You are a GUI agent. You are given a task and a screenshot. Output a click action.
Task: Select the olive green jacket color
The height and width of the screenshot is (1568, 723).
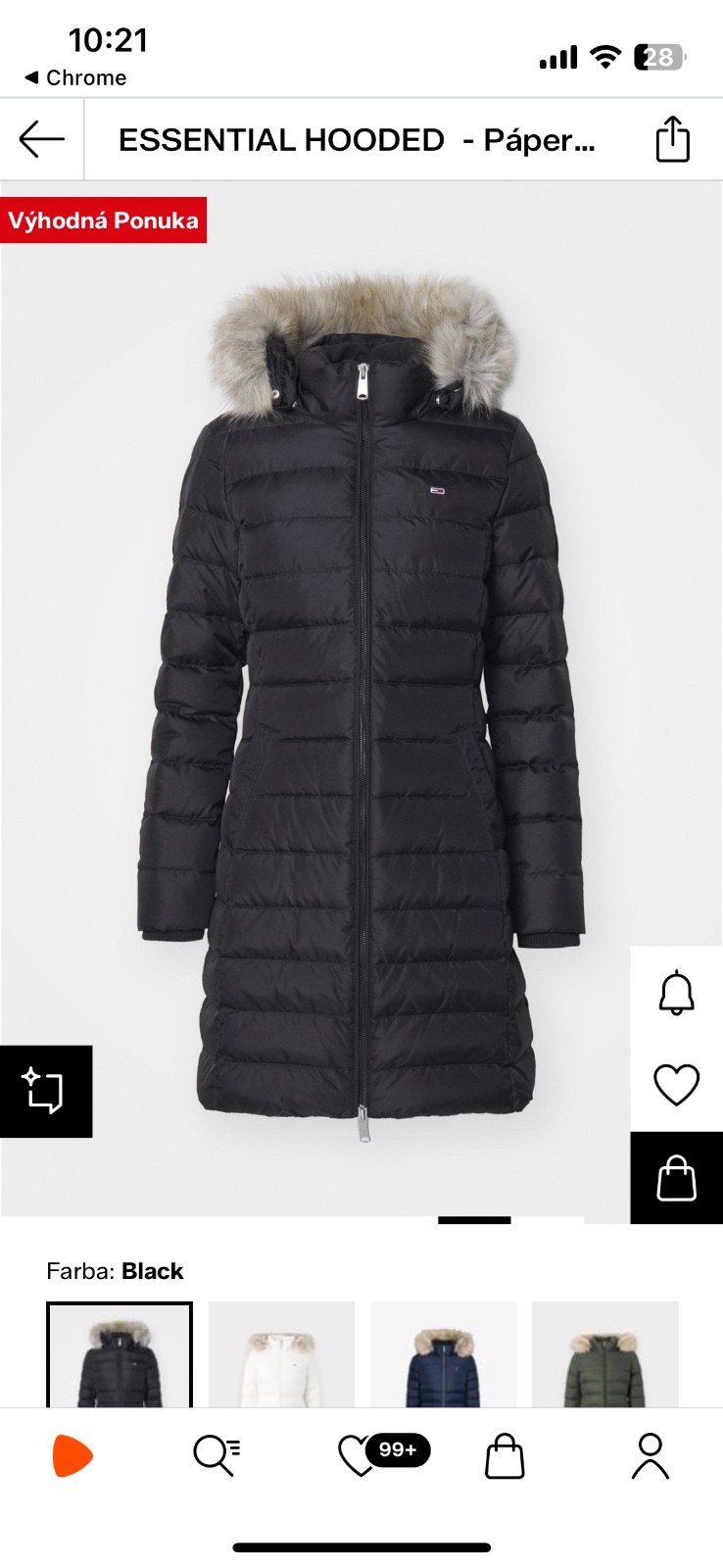coord(604,1355)
